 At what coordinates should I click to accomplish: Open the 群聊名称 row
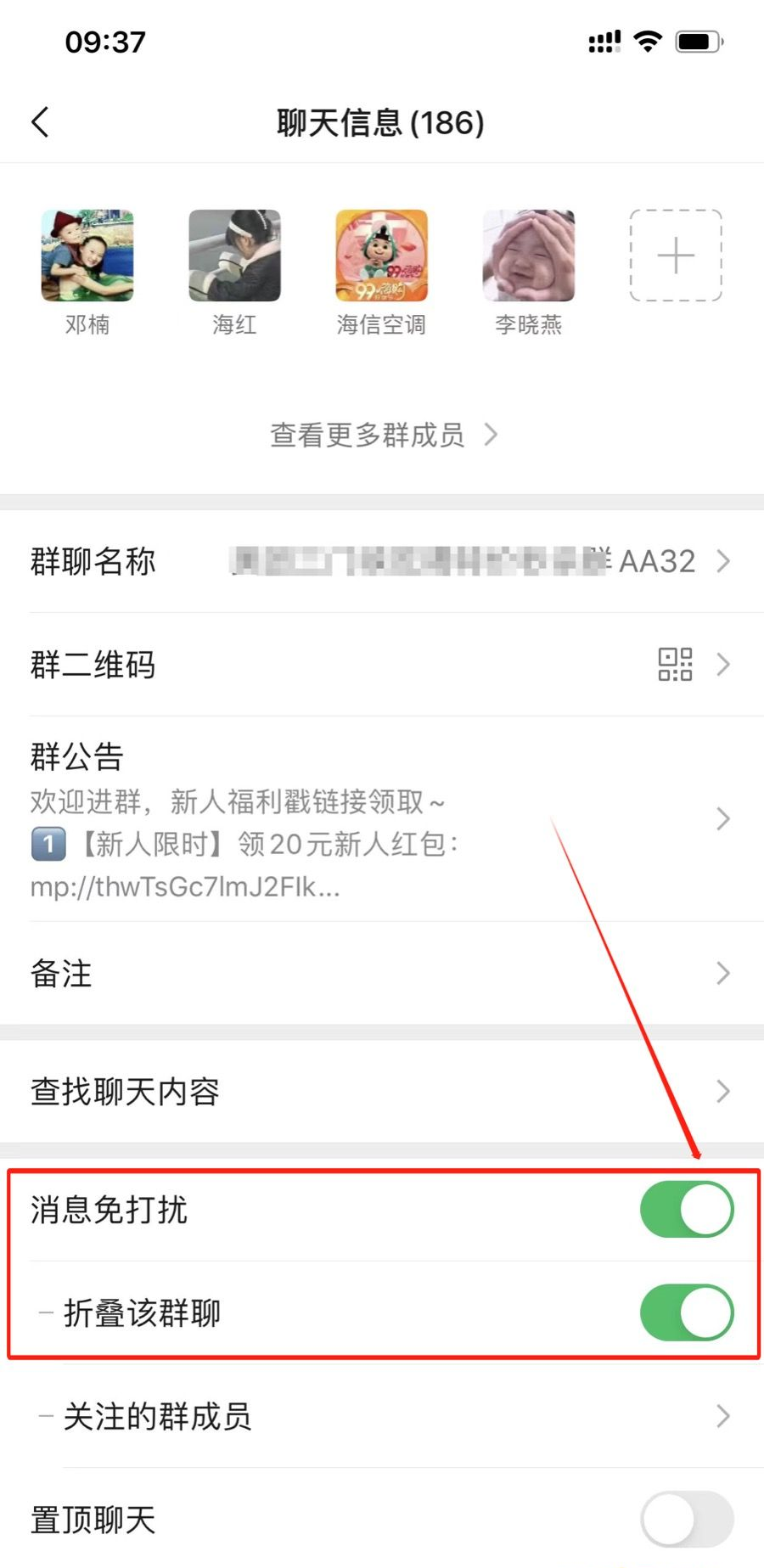(382, 561)
